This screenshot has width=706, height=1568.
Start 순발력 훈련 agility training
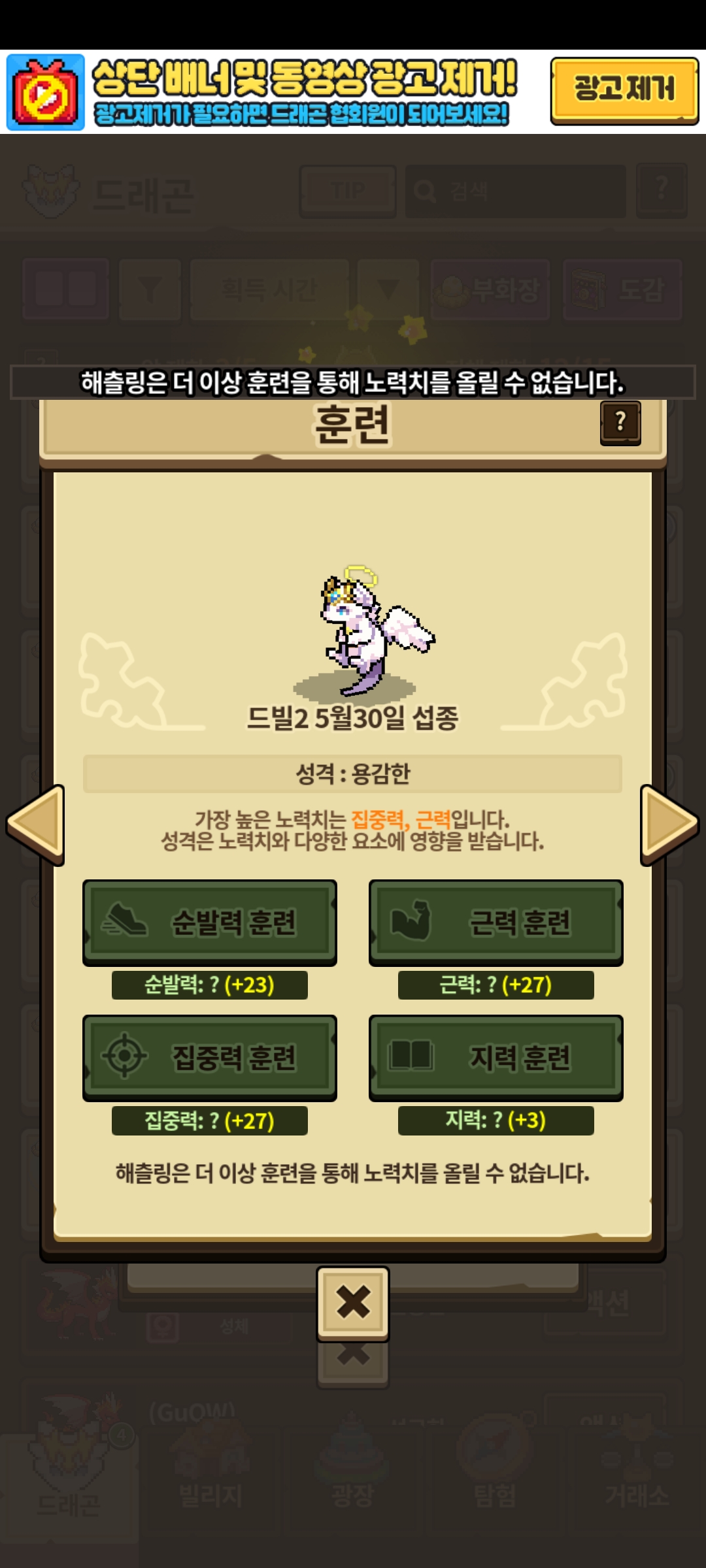click(210, 922)
